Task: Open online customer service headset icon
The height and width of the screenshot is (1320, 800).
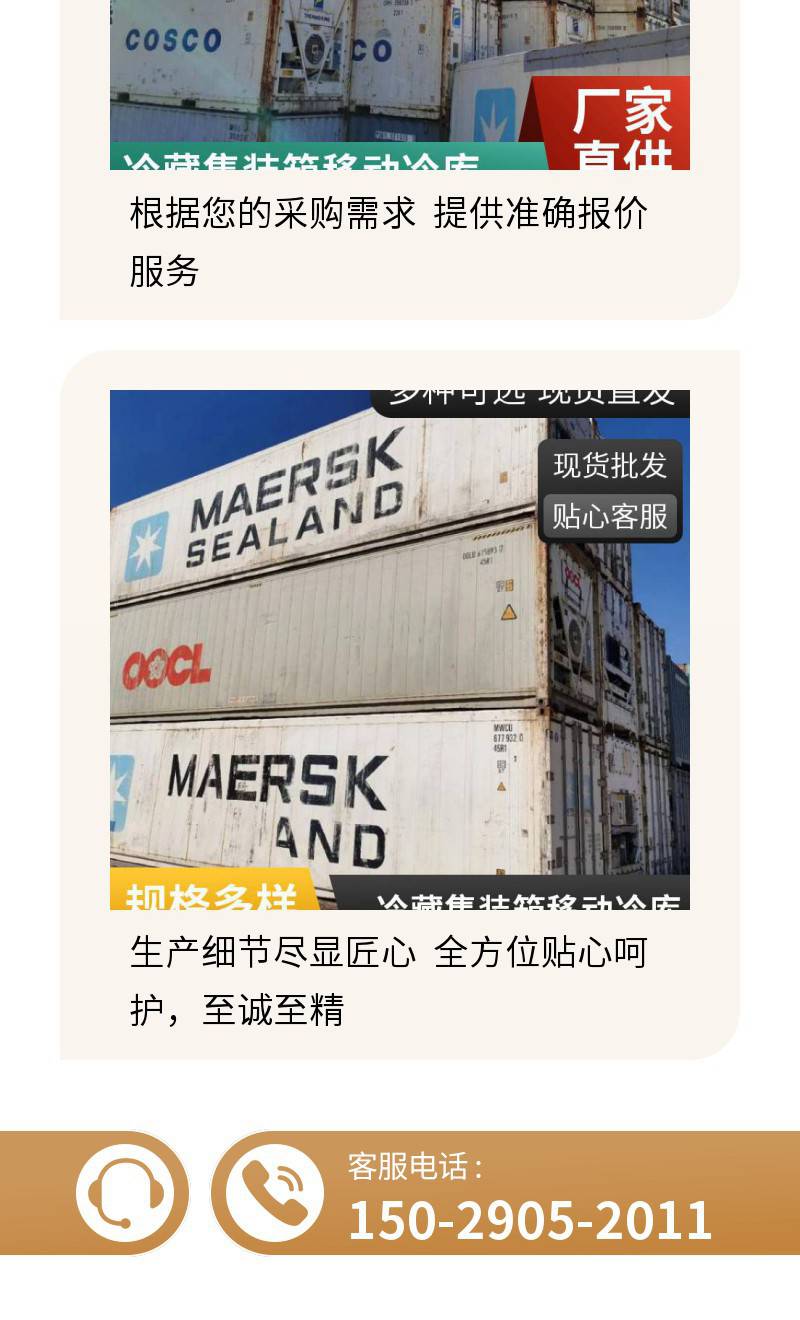Action: click(x=132, y=1193)
